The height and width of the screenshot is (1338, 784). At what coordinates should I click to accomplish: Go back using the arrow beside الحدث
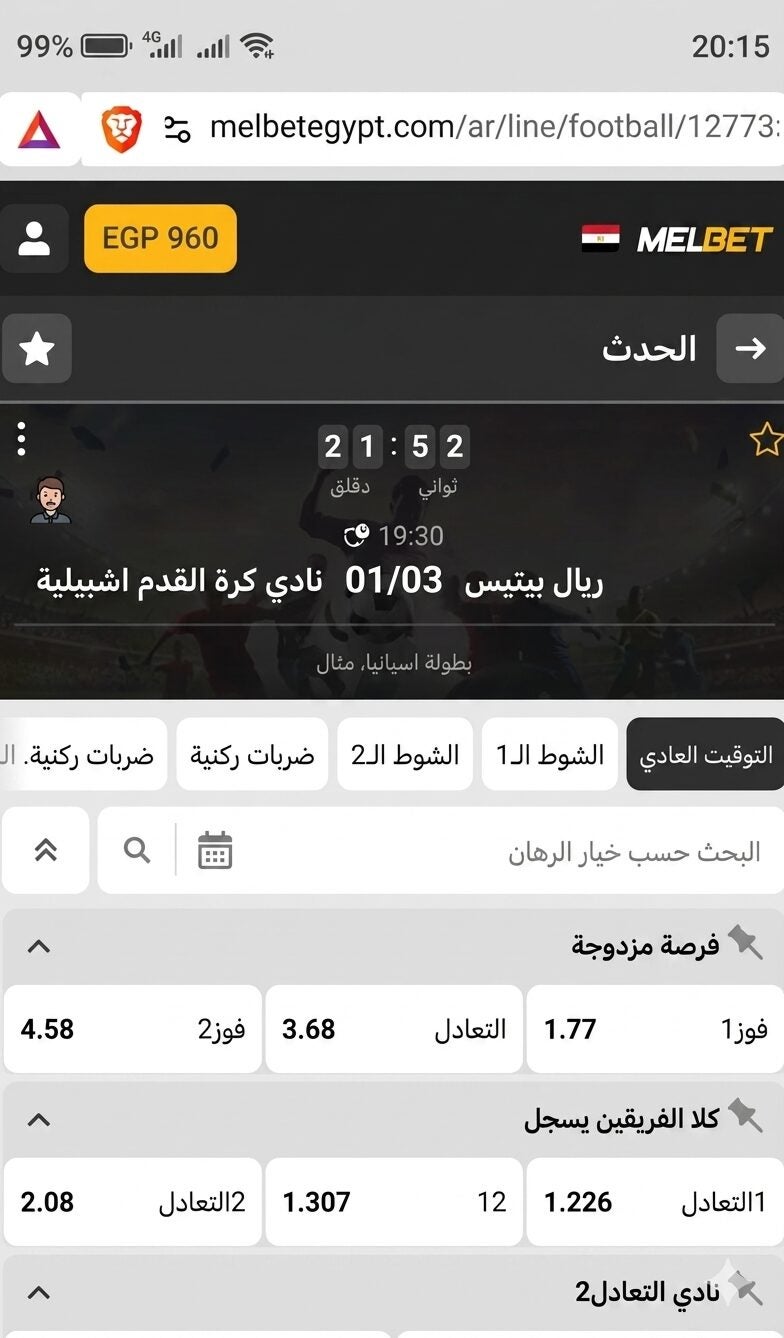[750, 348]
